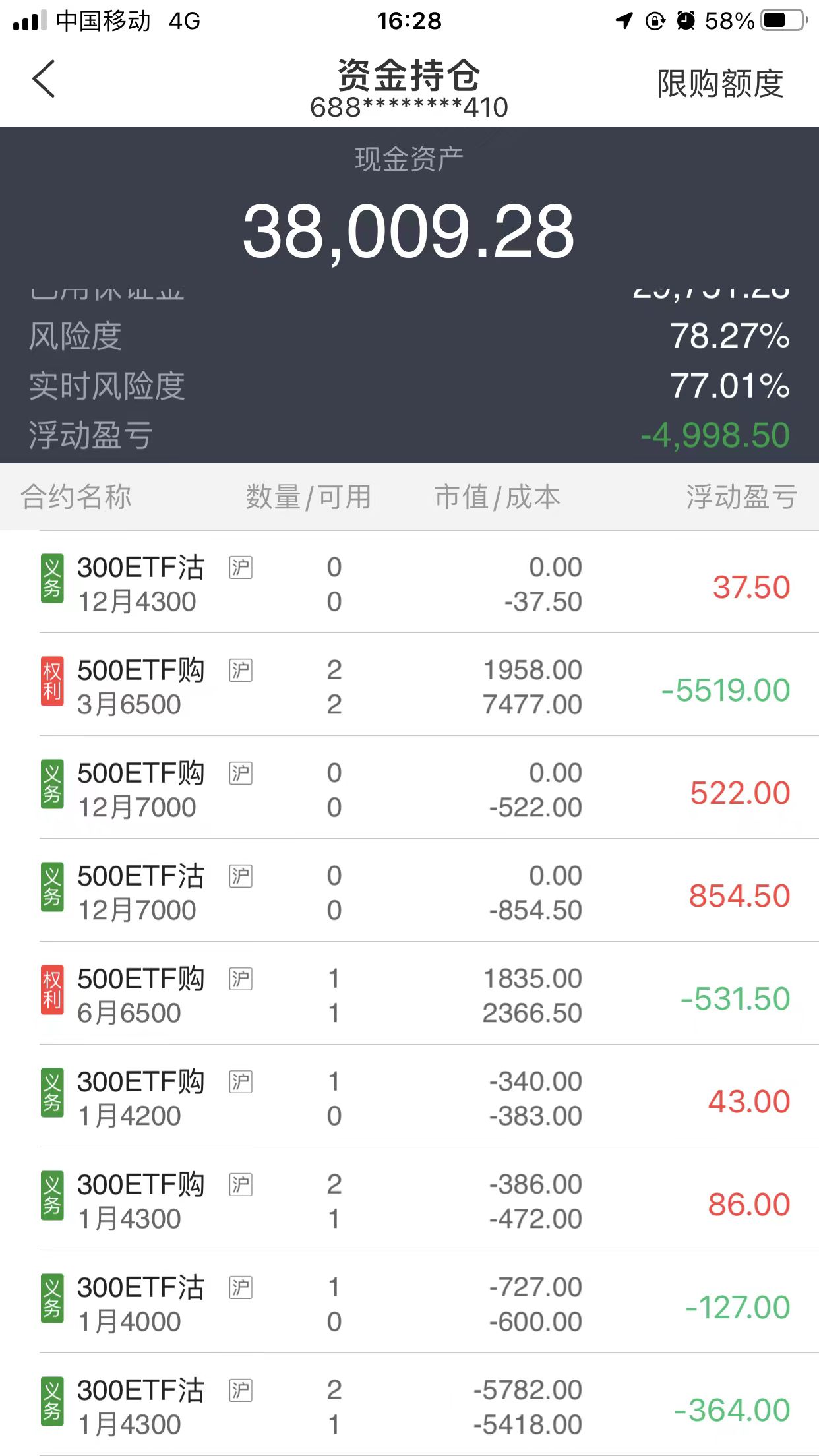Viewport: 819px width, 1456px height.
Task: View the 500ETF沽 12月7000 position details
Action: coord(409,892)
